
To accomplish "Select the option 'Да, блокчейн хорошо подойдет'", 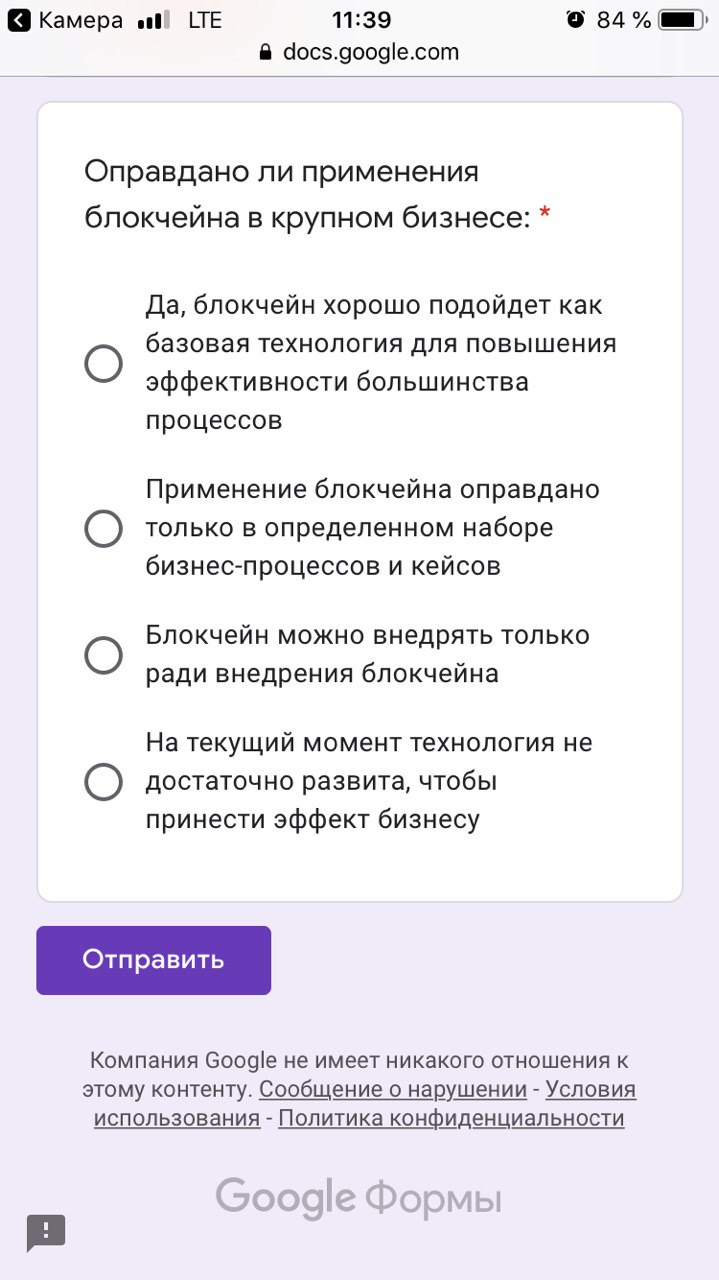I will (103, 364).
